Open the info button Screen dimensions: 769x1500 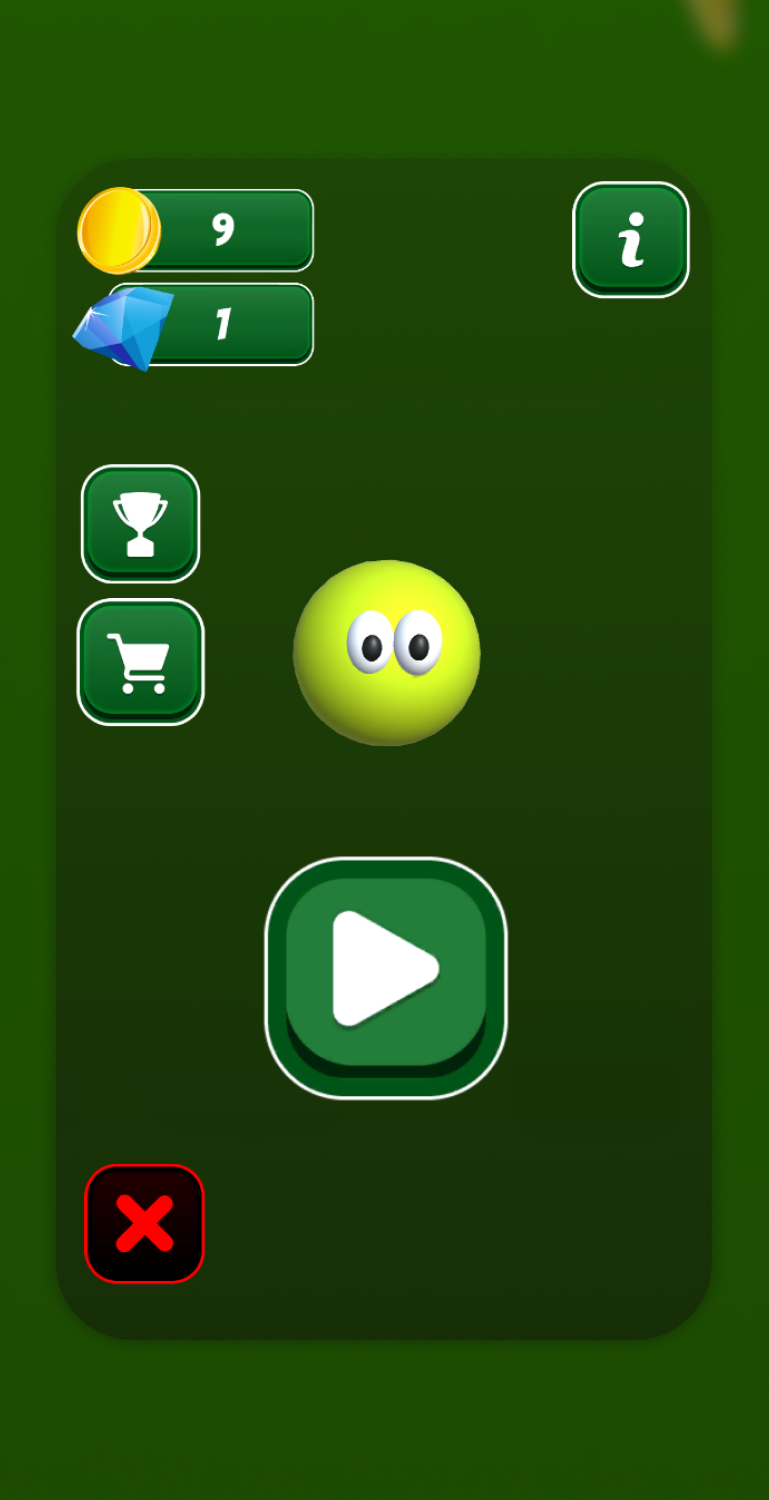631,240
